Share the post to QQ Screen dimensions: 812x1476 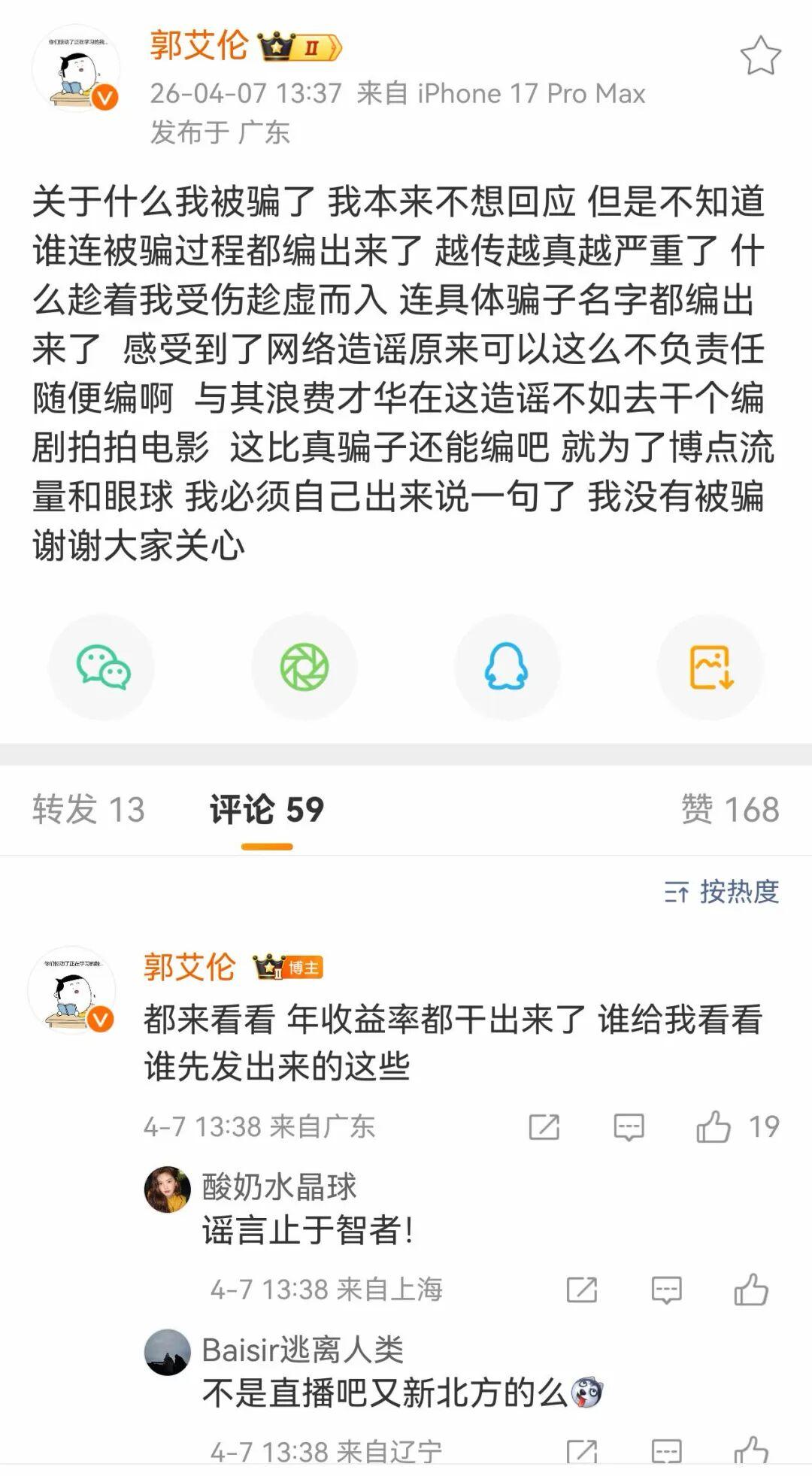(507, 667)
